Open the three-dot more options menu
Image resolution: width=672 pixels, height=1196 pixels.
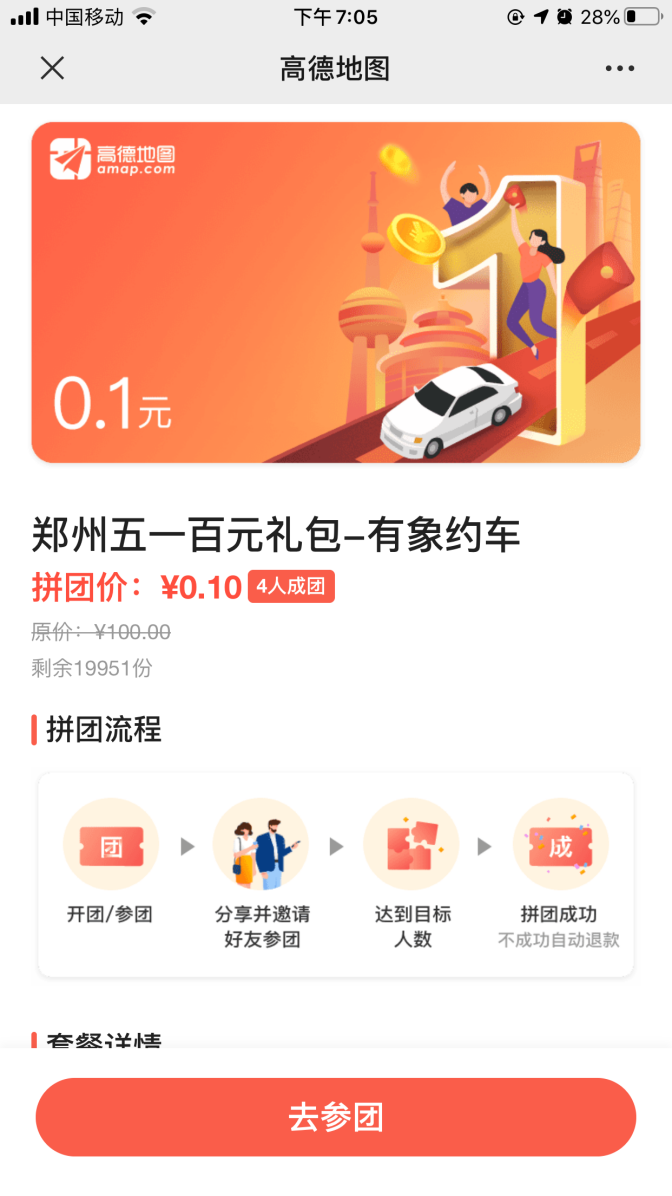tap(619, 68)
